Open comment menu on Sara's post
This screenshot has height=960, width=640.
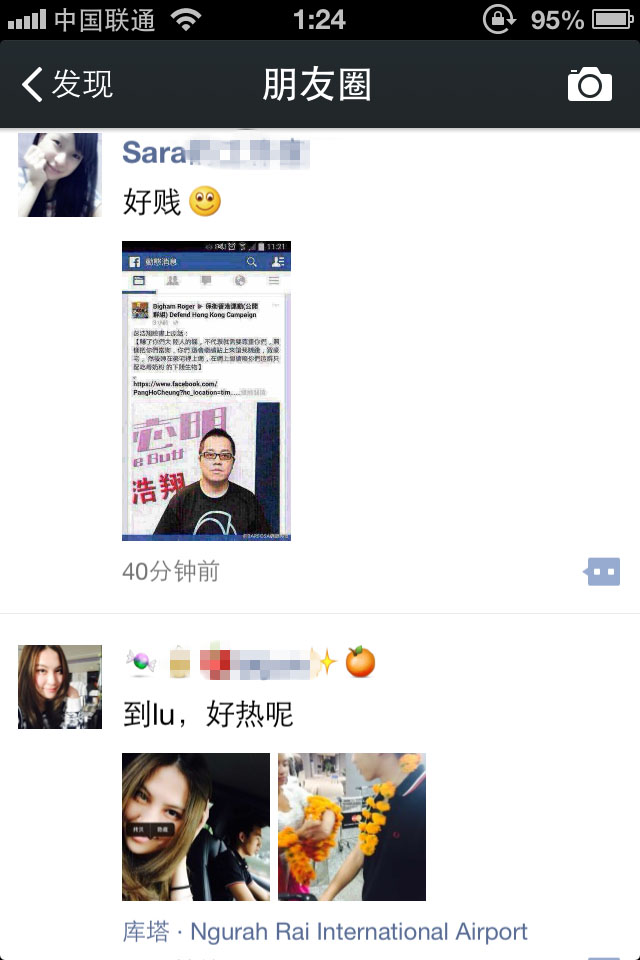click(x=603, y=571)
